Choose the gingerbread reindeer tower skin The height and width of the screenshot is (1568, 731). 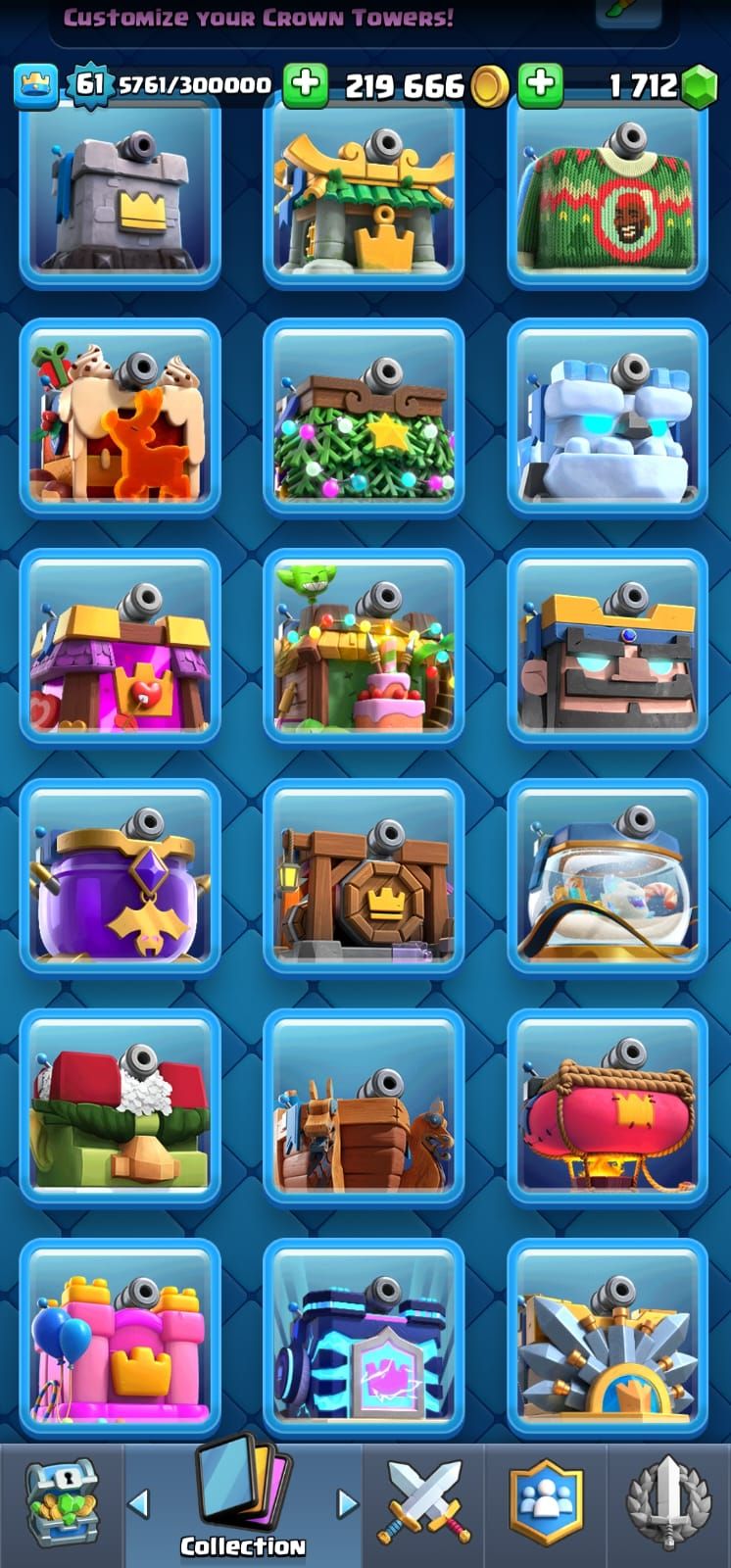[120, 416]
